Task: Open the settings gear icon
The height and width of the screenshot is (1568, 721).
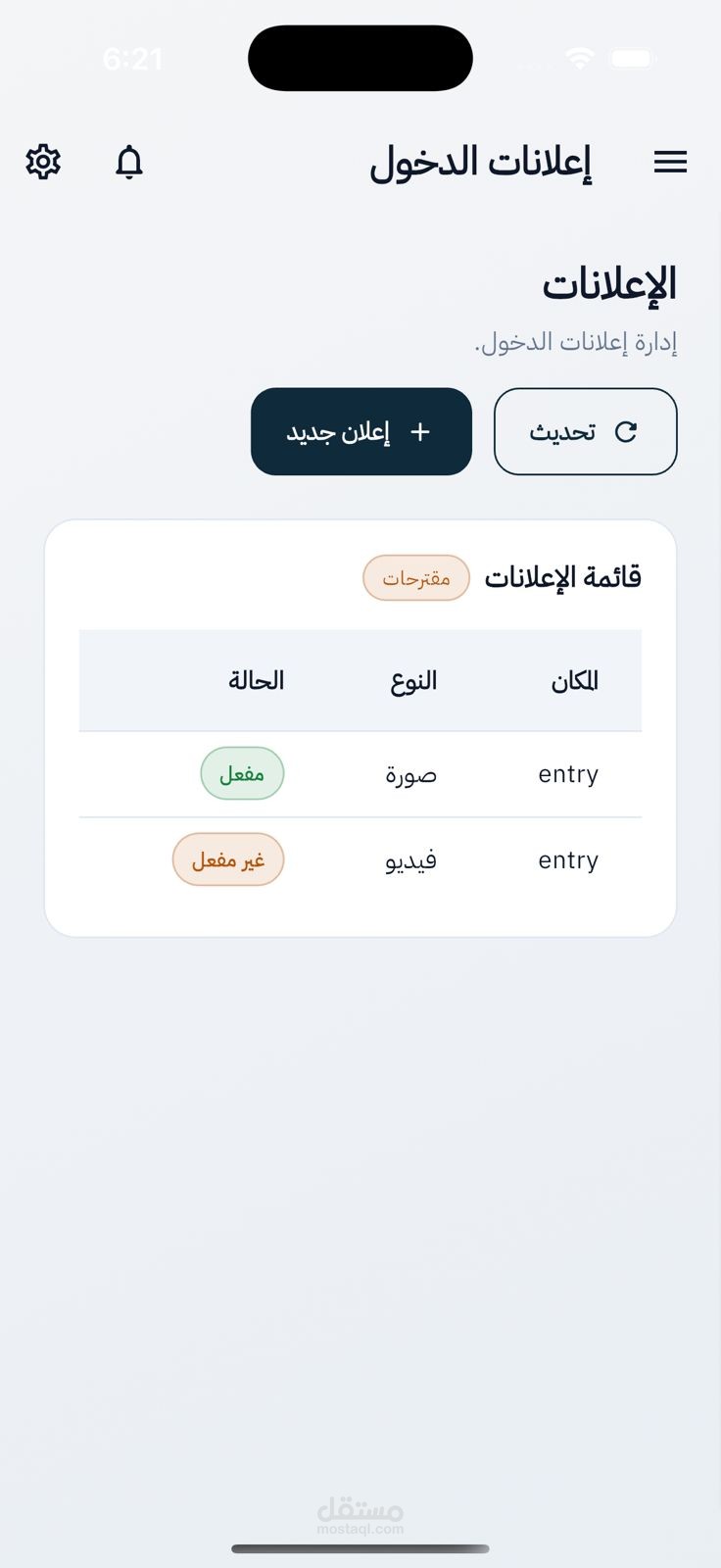Action: click(x=43, y=162)
